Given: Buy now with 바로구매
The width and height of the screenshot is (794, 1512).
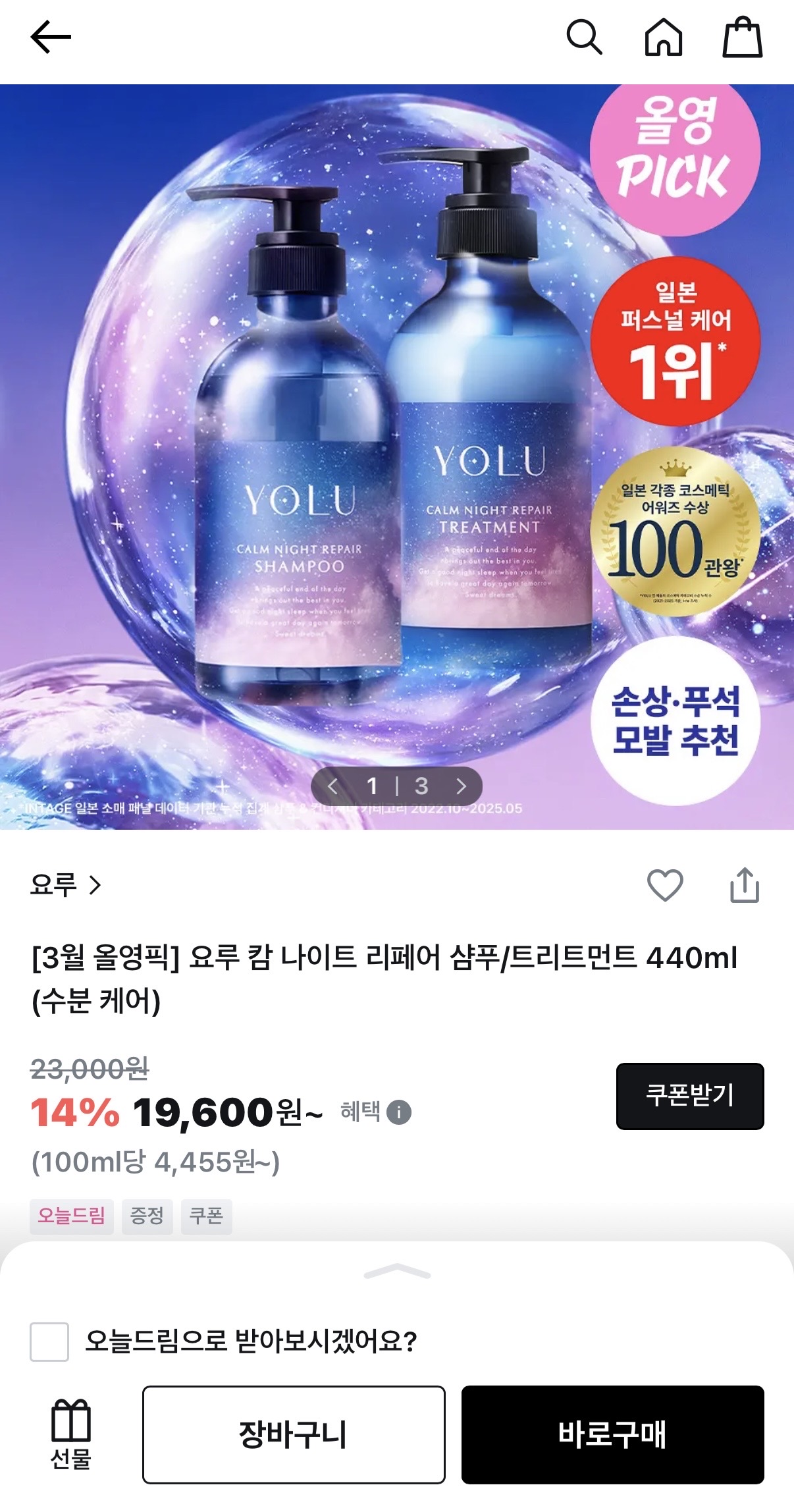Looking at the screenshot, I should pyautogui.click(x=612, y=1434).
